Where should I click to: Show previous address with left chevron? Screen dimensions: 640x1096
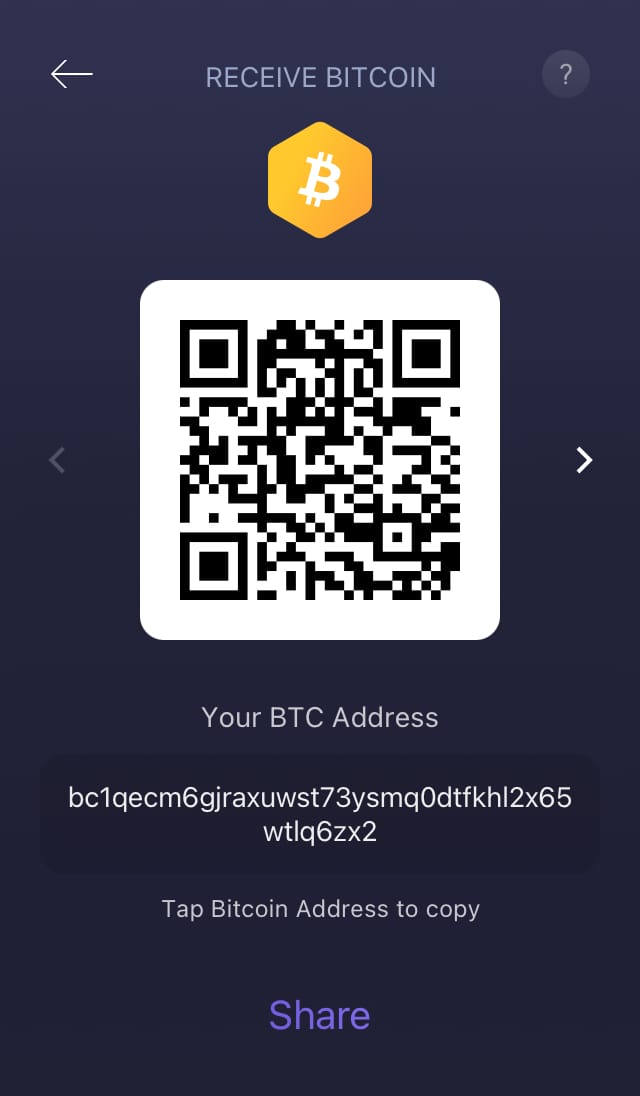(57, 460)
